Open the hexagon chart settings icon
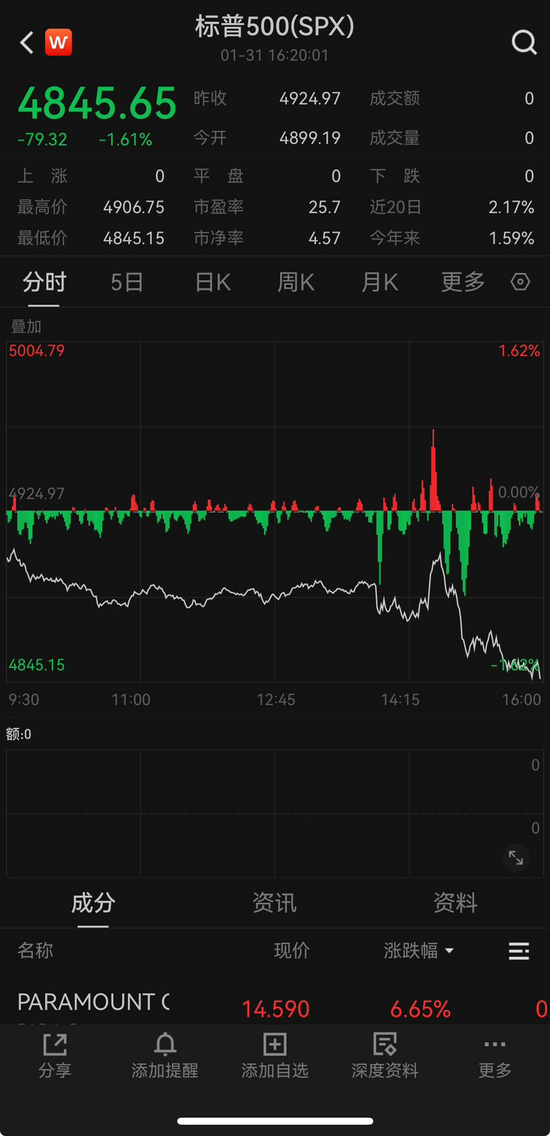The width and height of the screenshot is (550, 1136). point(520,283)
